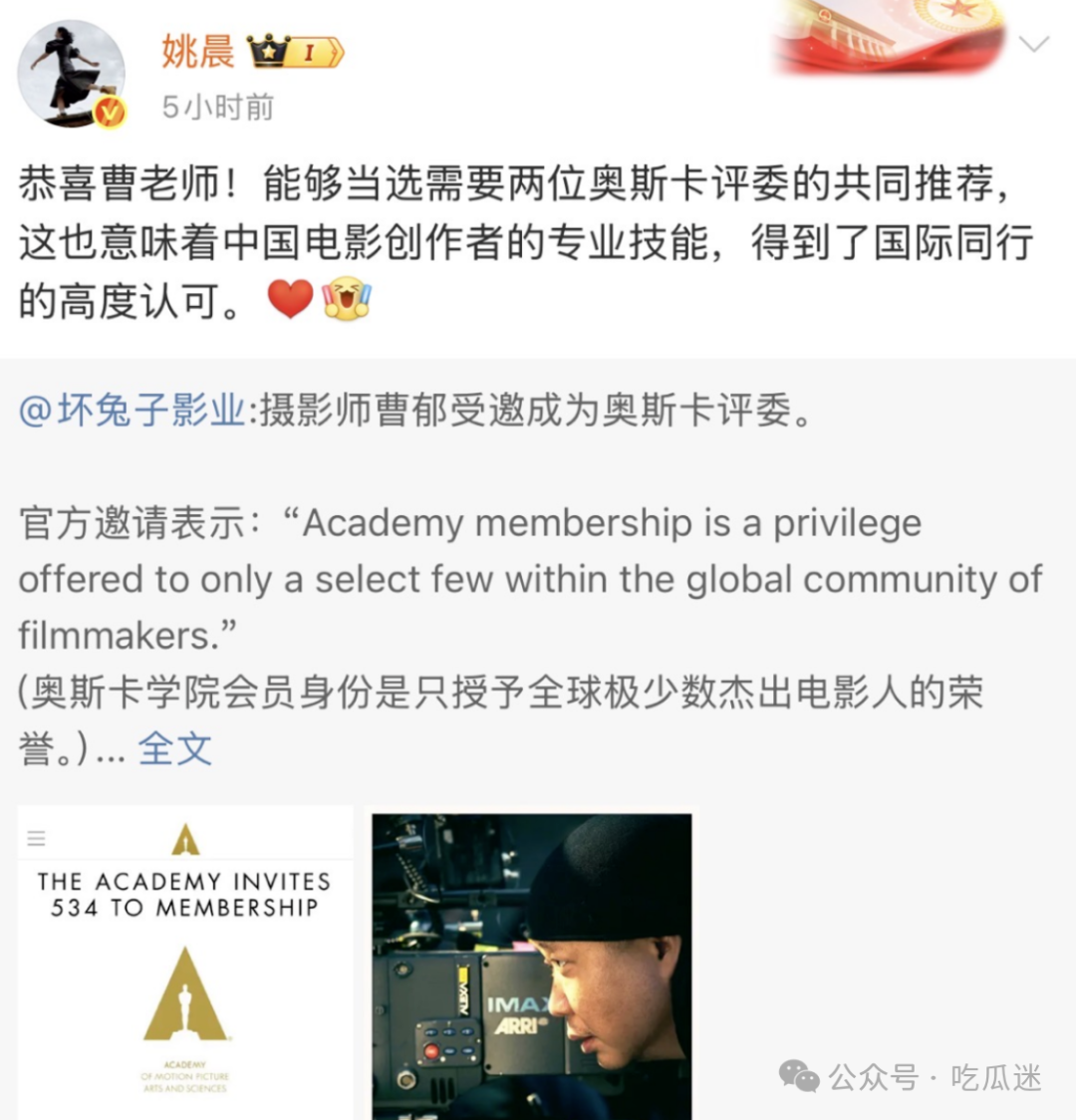Open the @坏兔子影业 mention link
This screenshot has height=1120, width=1076.
coord(133,411)
